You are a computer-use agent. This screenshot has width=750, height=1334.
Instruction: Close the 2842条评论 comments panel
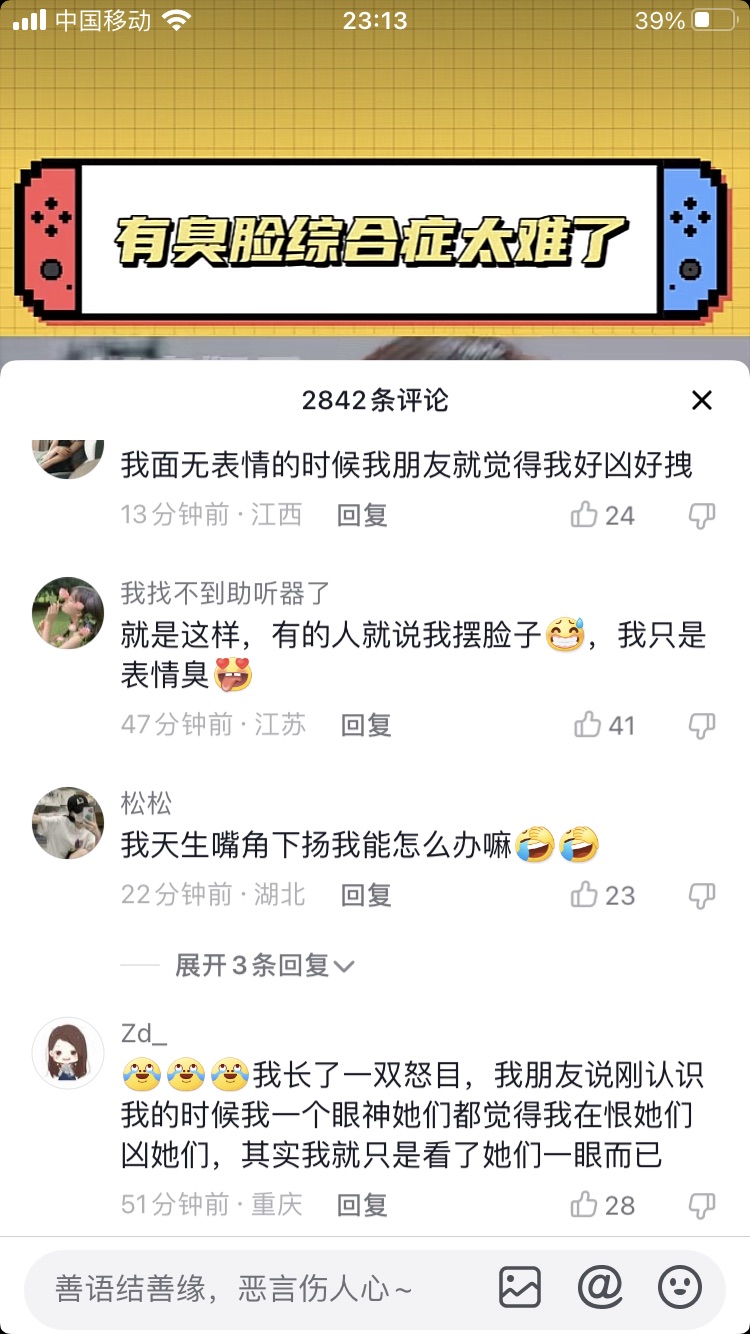[702, 401]
